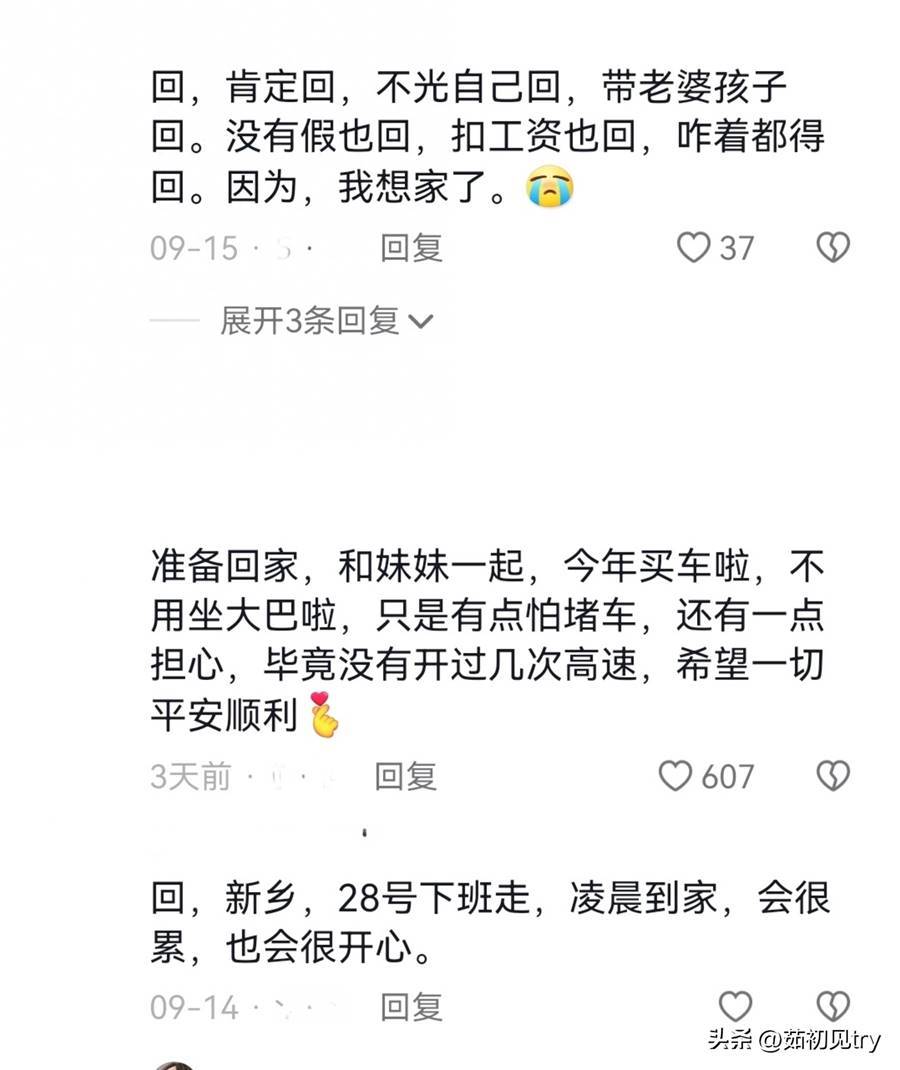Screen dimensions: 900x1070
Task: Like the 准备回家 comment with 607 likes
Action: 676,776
